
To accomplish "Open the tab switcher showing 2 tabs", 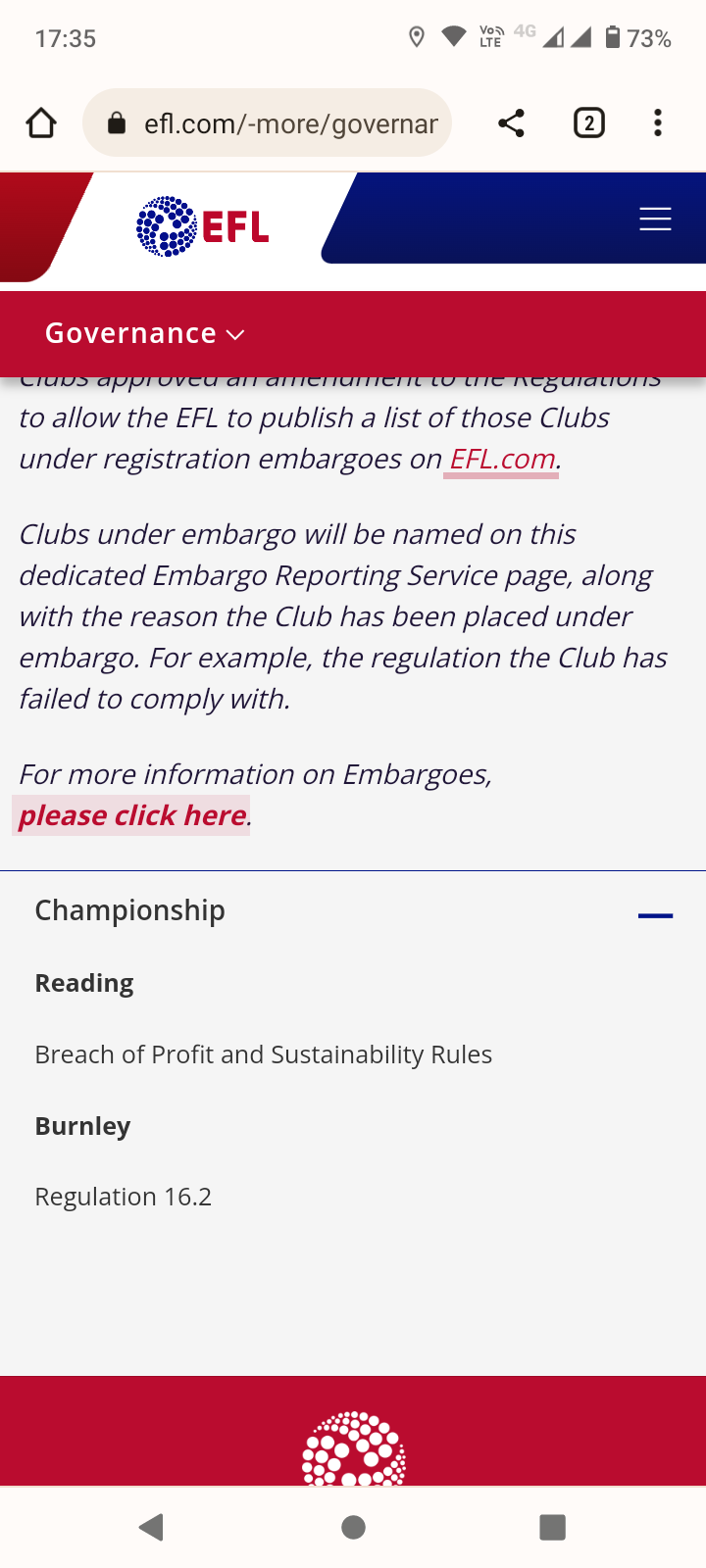I will point(588,123).
